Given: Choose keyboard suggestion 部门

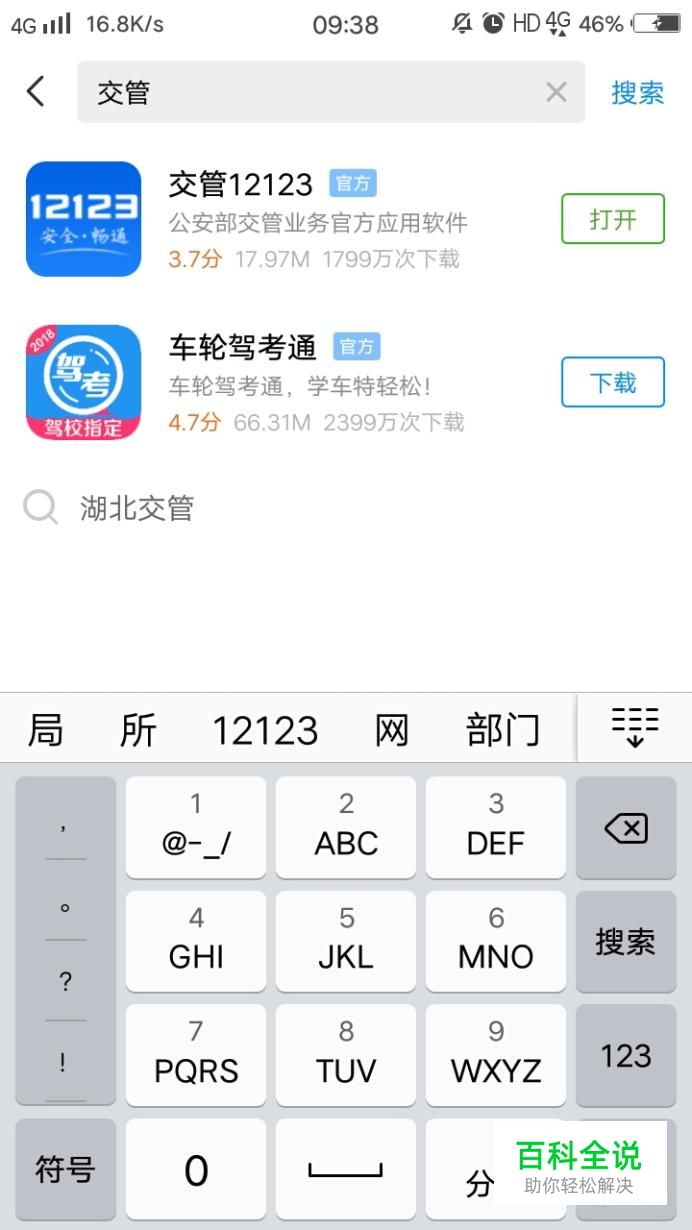Looking at the screenshot, I should (x=502, y=731).
